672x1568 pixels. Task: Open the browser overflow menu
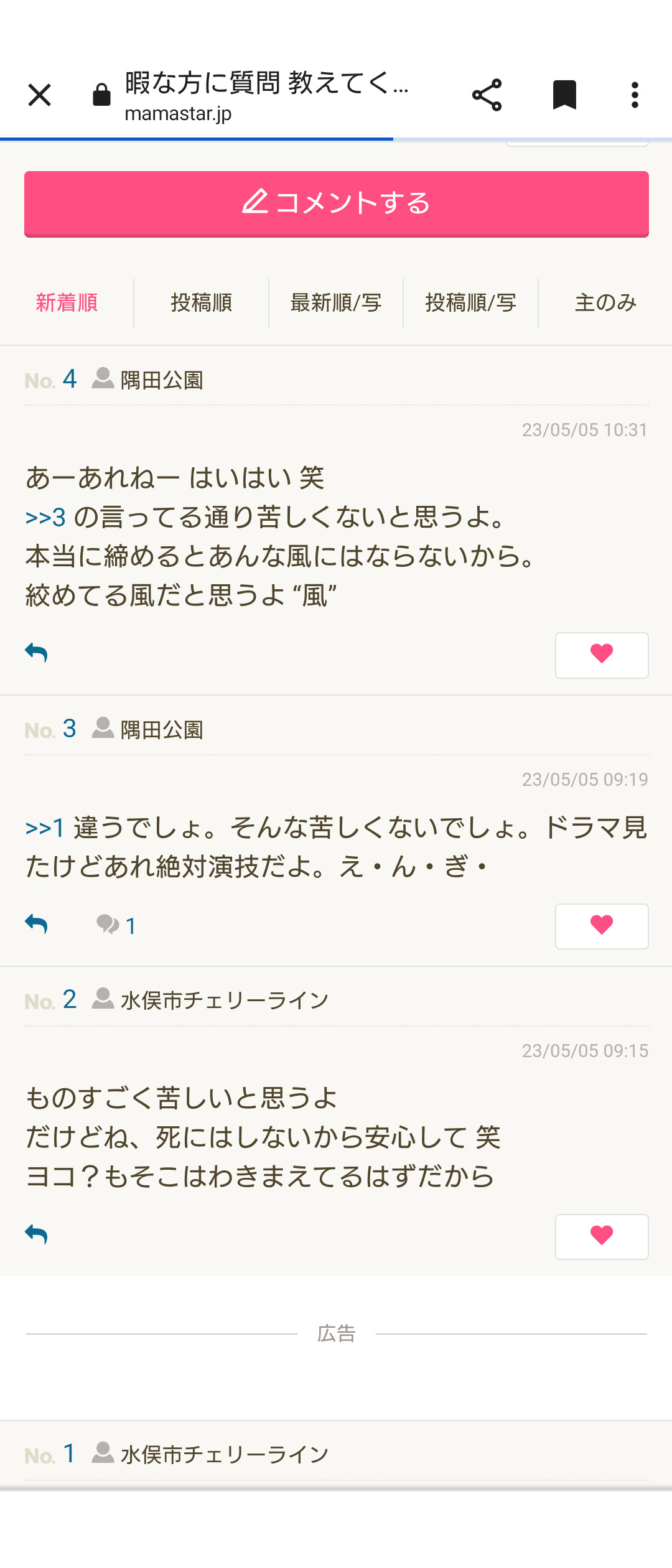[635, 95]
